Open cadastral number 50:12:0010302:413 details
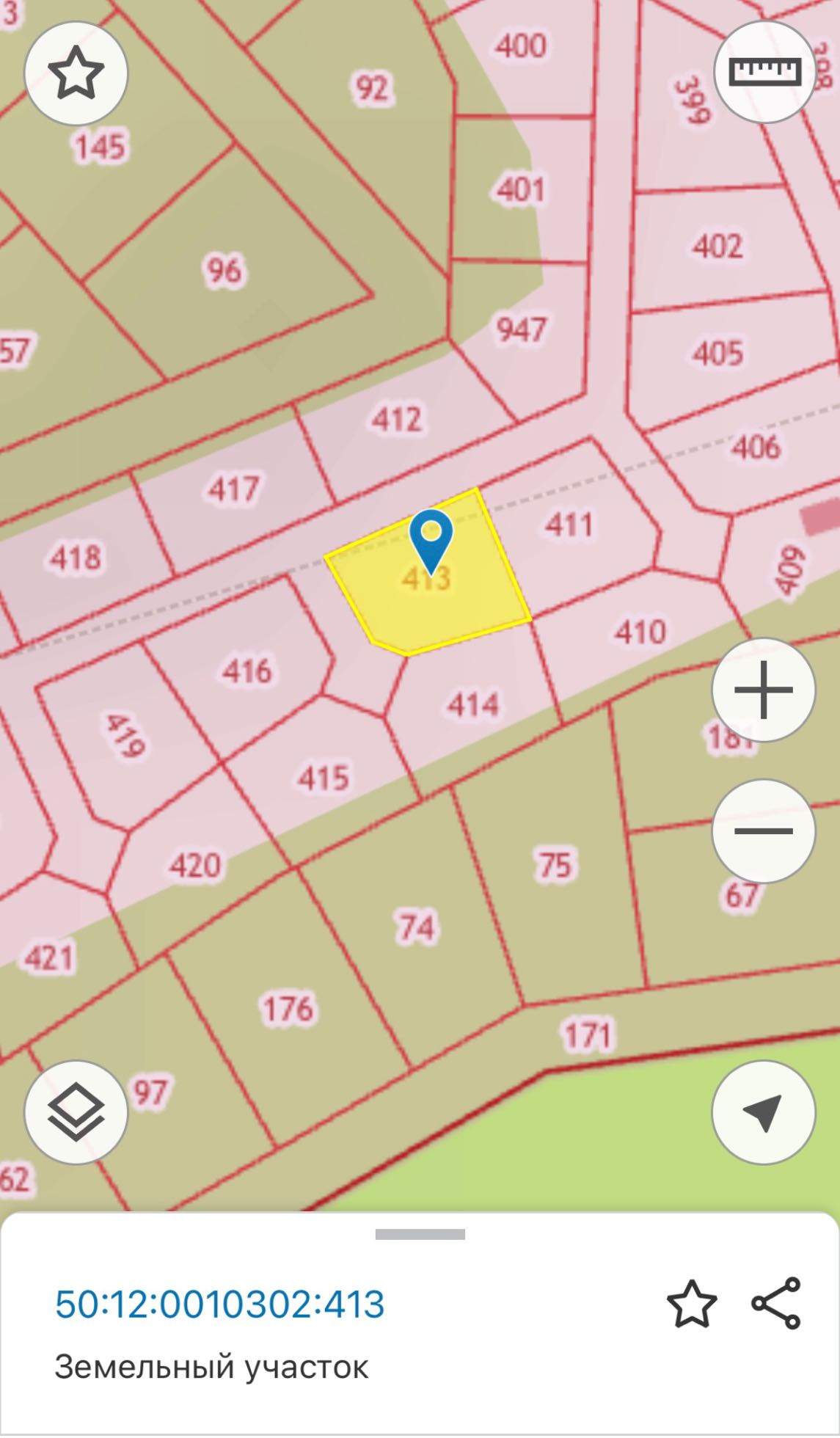 pyautogui.click(x=220, y=1304)
